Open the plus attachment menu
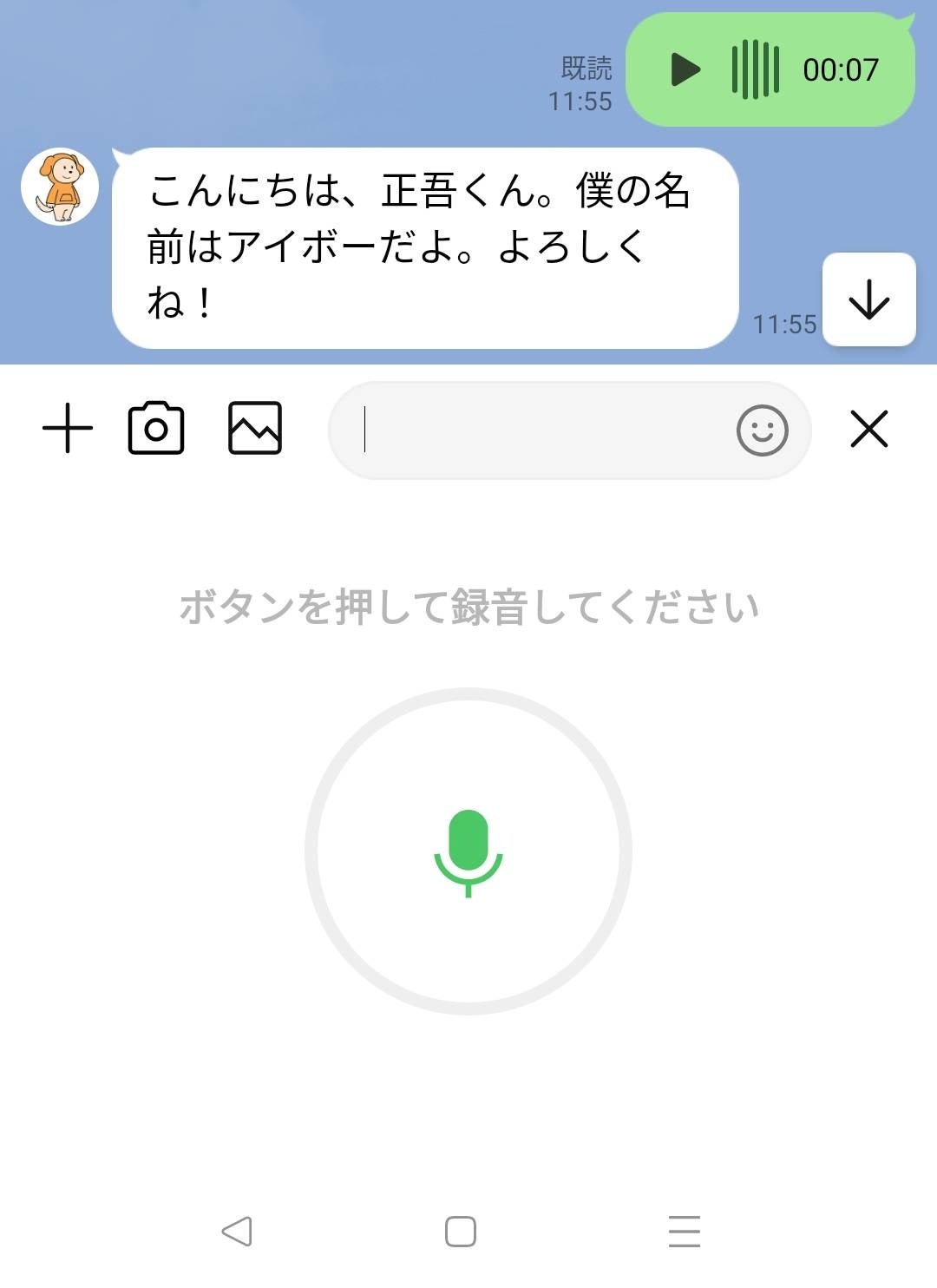Image resolution: width=937 pixels, height=1288 pixels. 68,429
